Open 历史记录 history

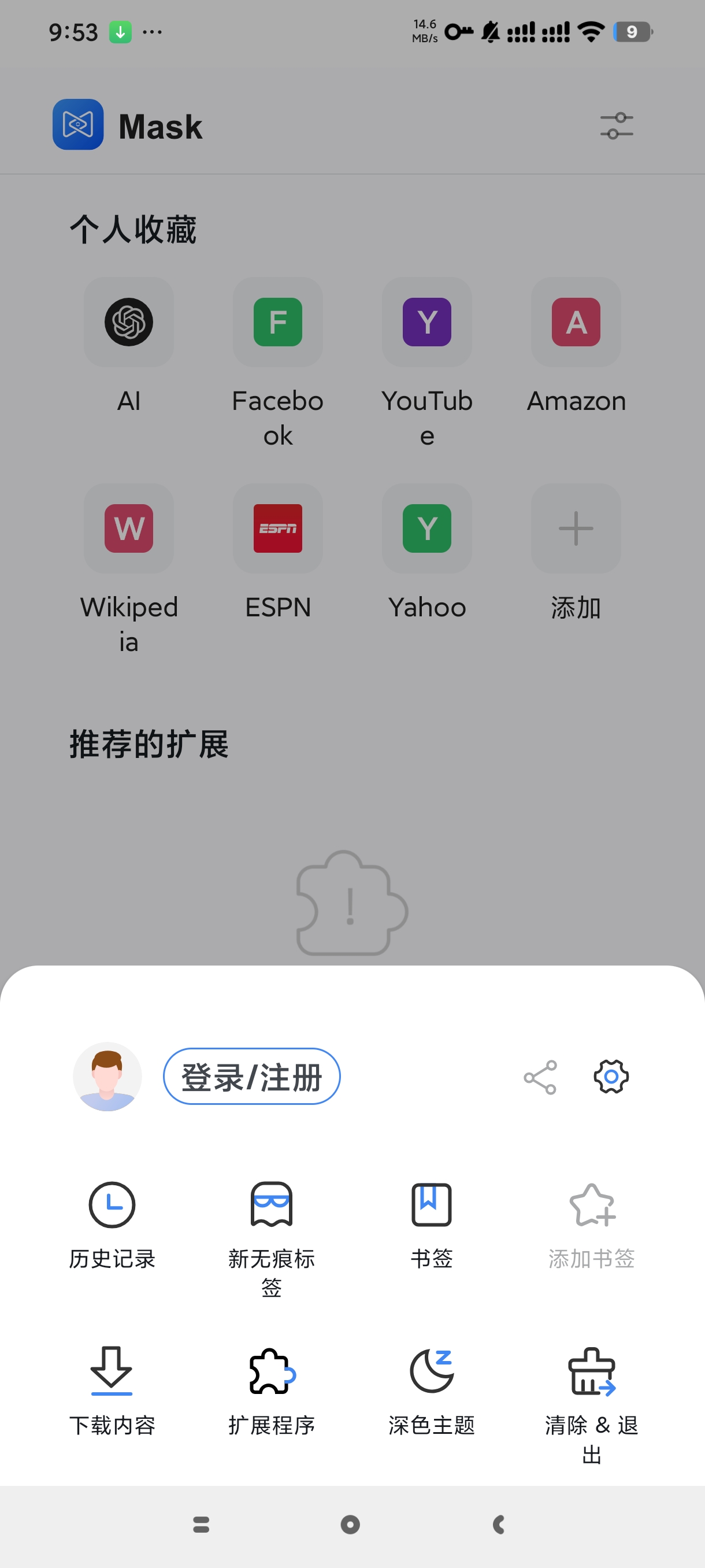(x=112, y=1225)
